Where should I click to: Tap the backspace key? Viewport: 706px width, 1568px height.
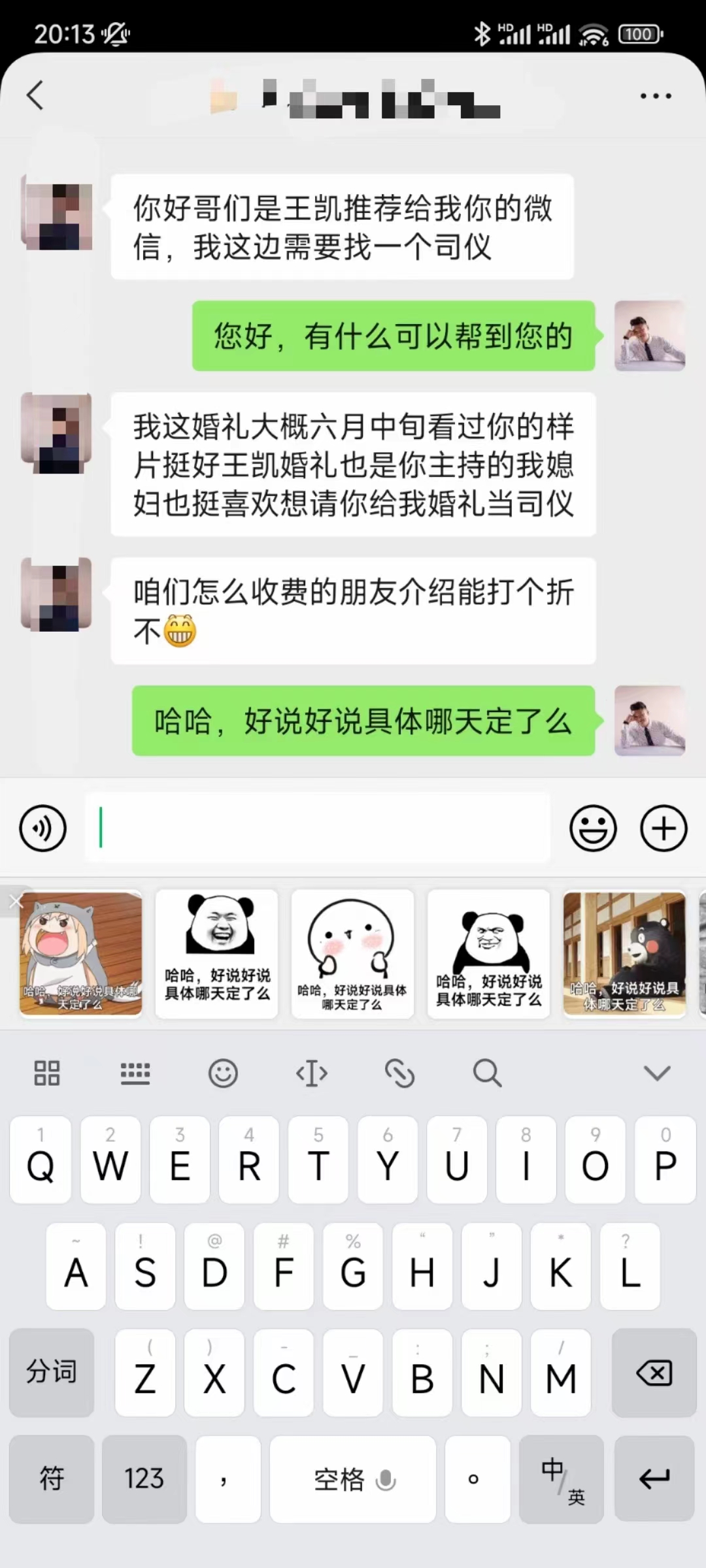[654, 1372]
